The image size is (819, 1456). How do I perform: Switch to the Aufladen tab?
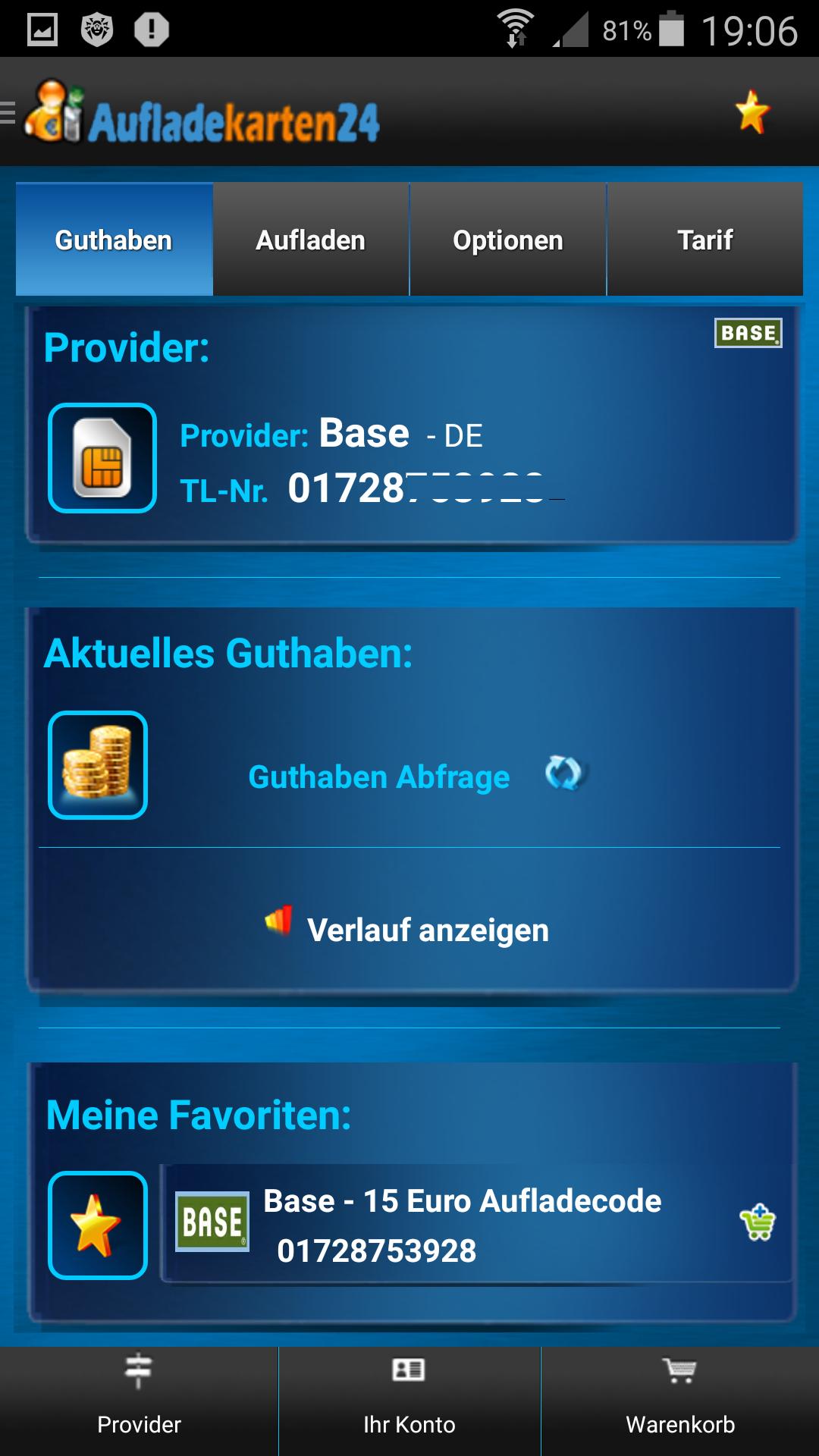coord(310,239)
